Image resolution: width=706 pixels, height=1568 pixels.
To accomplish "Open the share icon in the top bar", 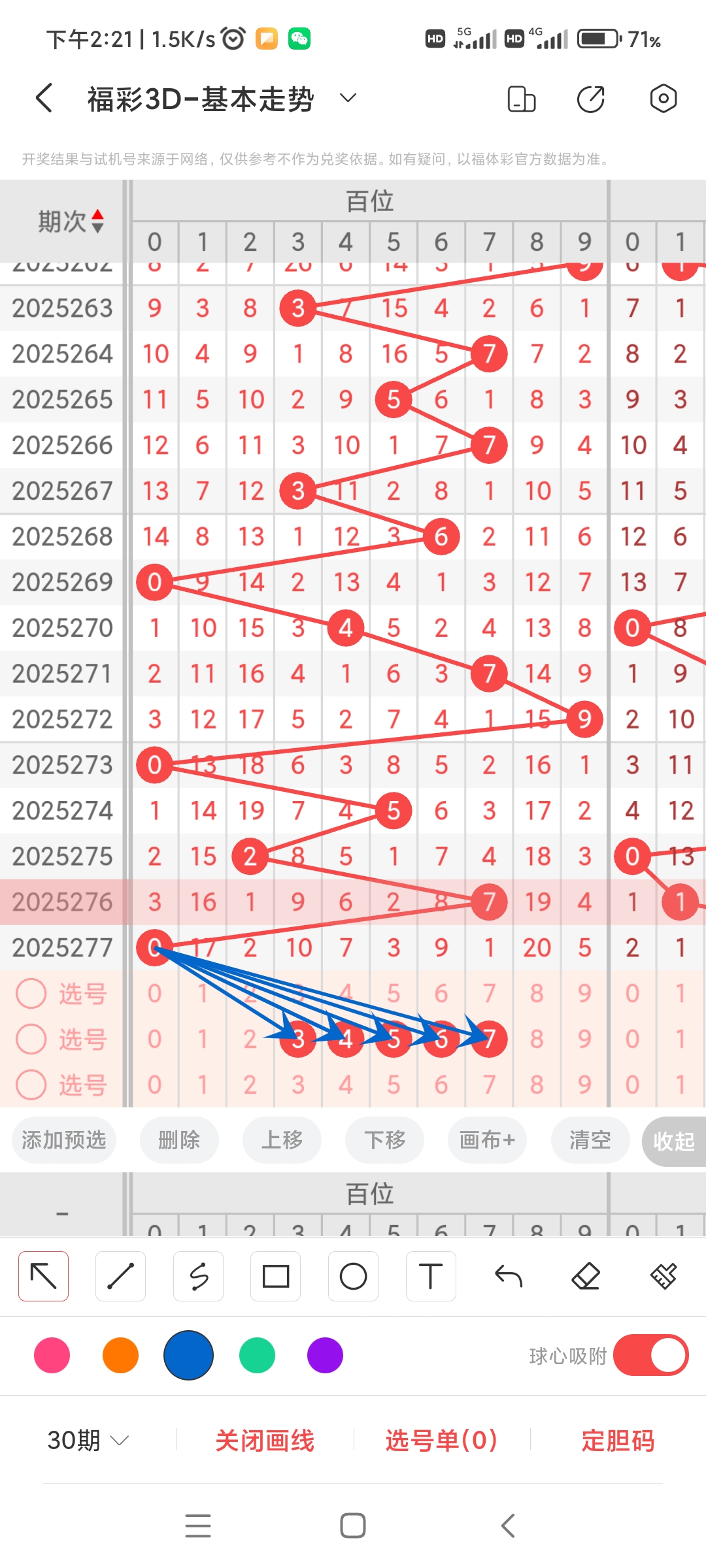I will point(590,99).
